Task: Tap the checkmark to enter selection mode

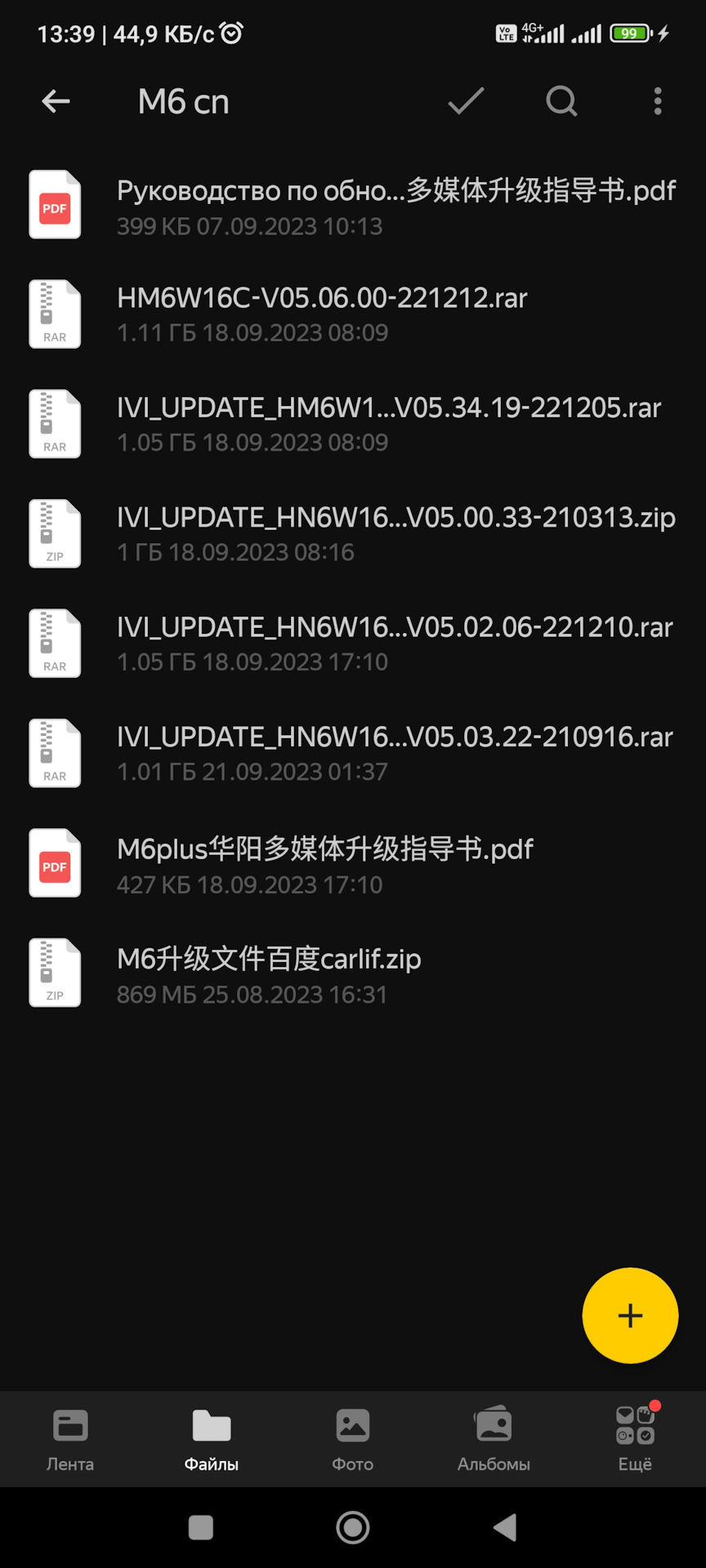Action: [x=465, y=101]
